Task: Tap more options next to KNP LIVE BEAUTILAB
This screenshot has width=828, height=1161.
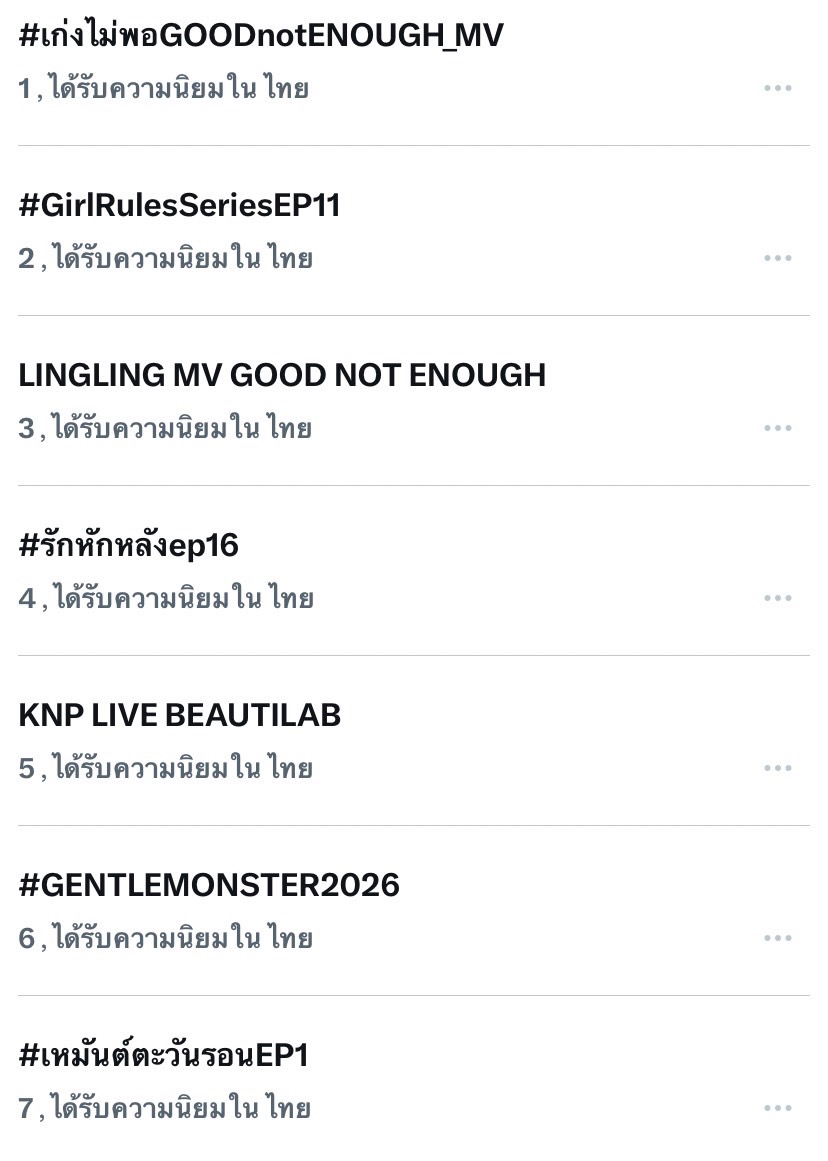Action: (778, 769)
